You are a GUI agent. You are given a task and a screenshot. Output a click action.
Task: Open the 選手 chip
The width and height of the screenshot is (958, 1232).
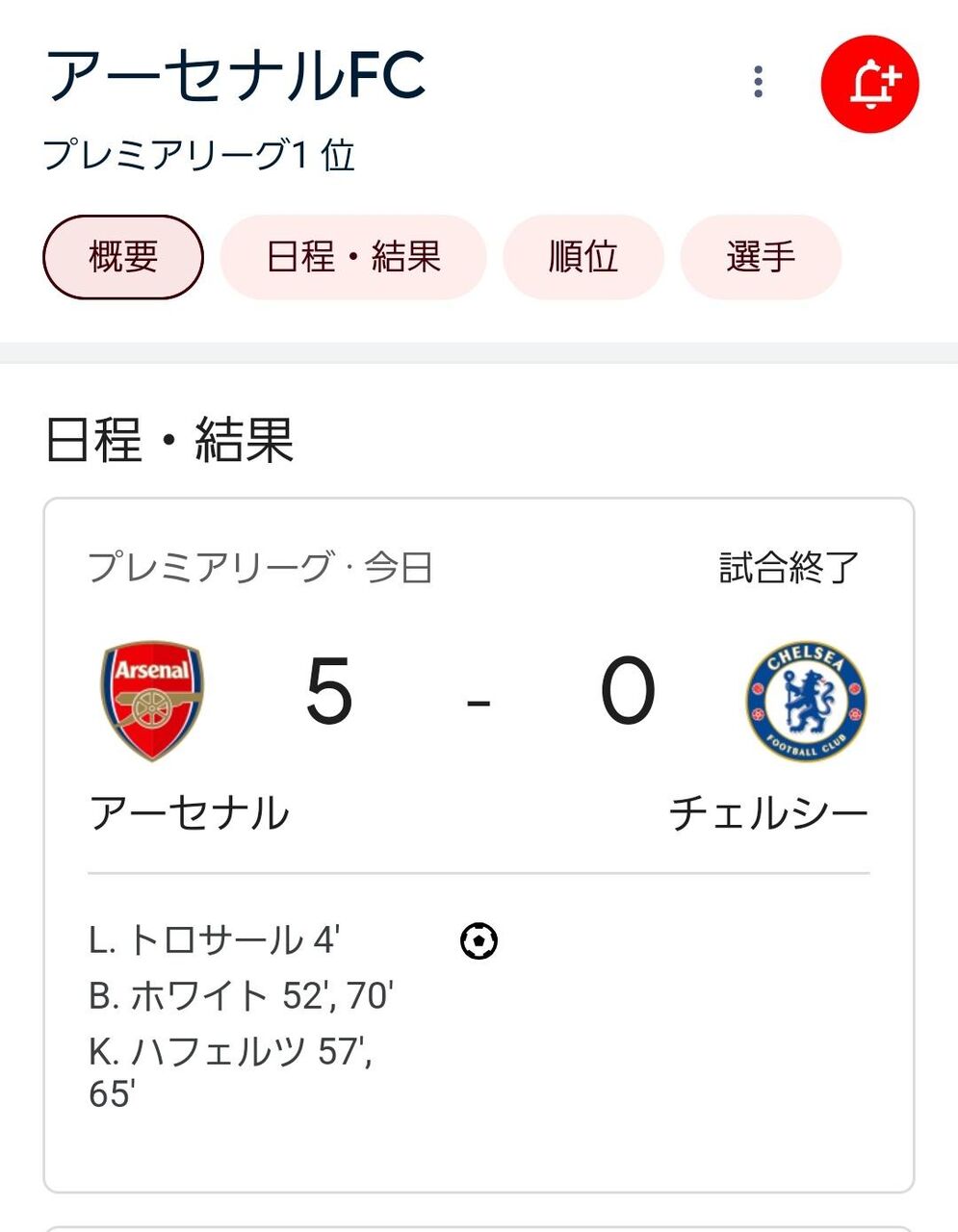[761, 257]
